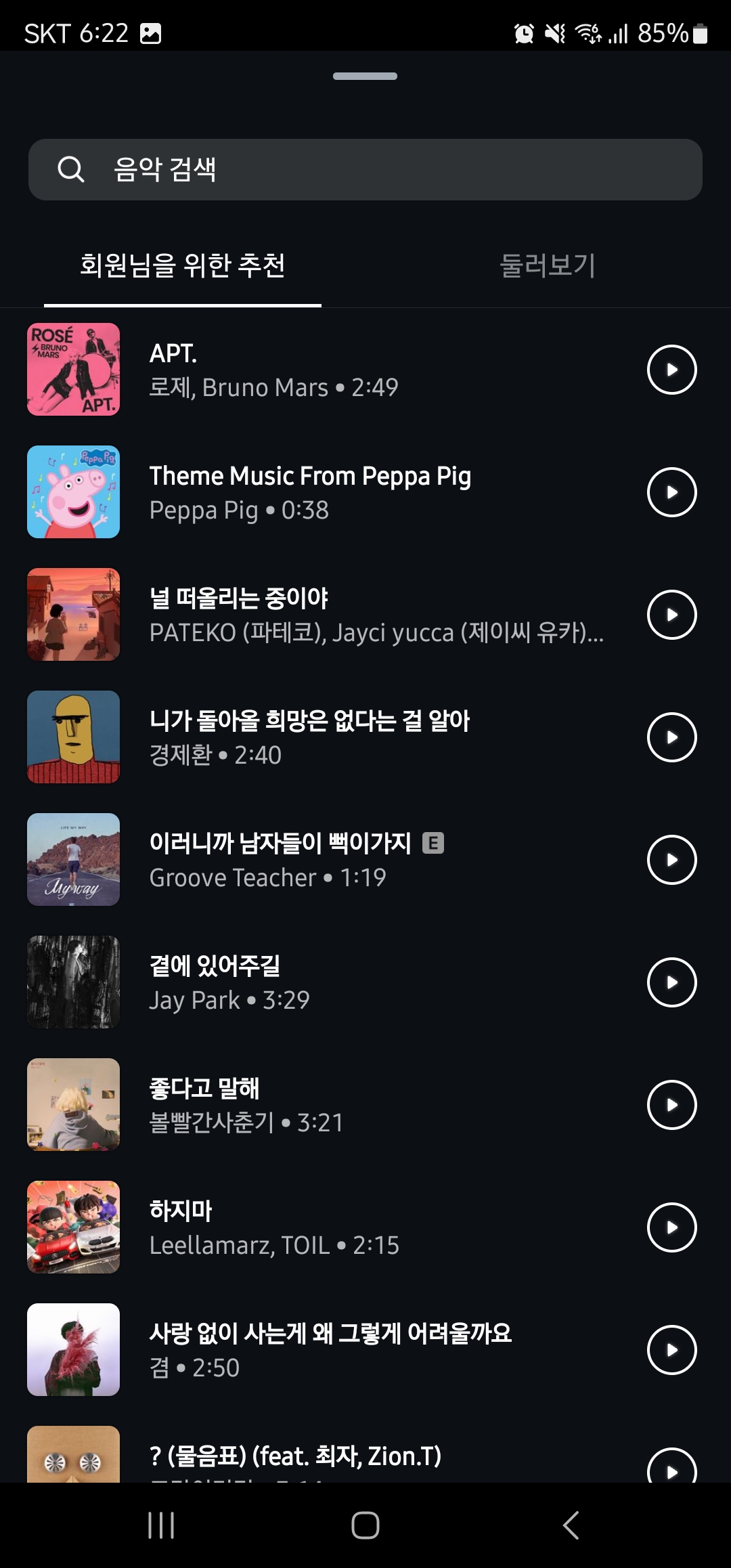Image resolution: width=731 pixels, height=1568 pixels.
Task: Play APT. by 로제 and Bruno Mars
Action: coord(672,369)
